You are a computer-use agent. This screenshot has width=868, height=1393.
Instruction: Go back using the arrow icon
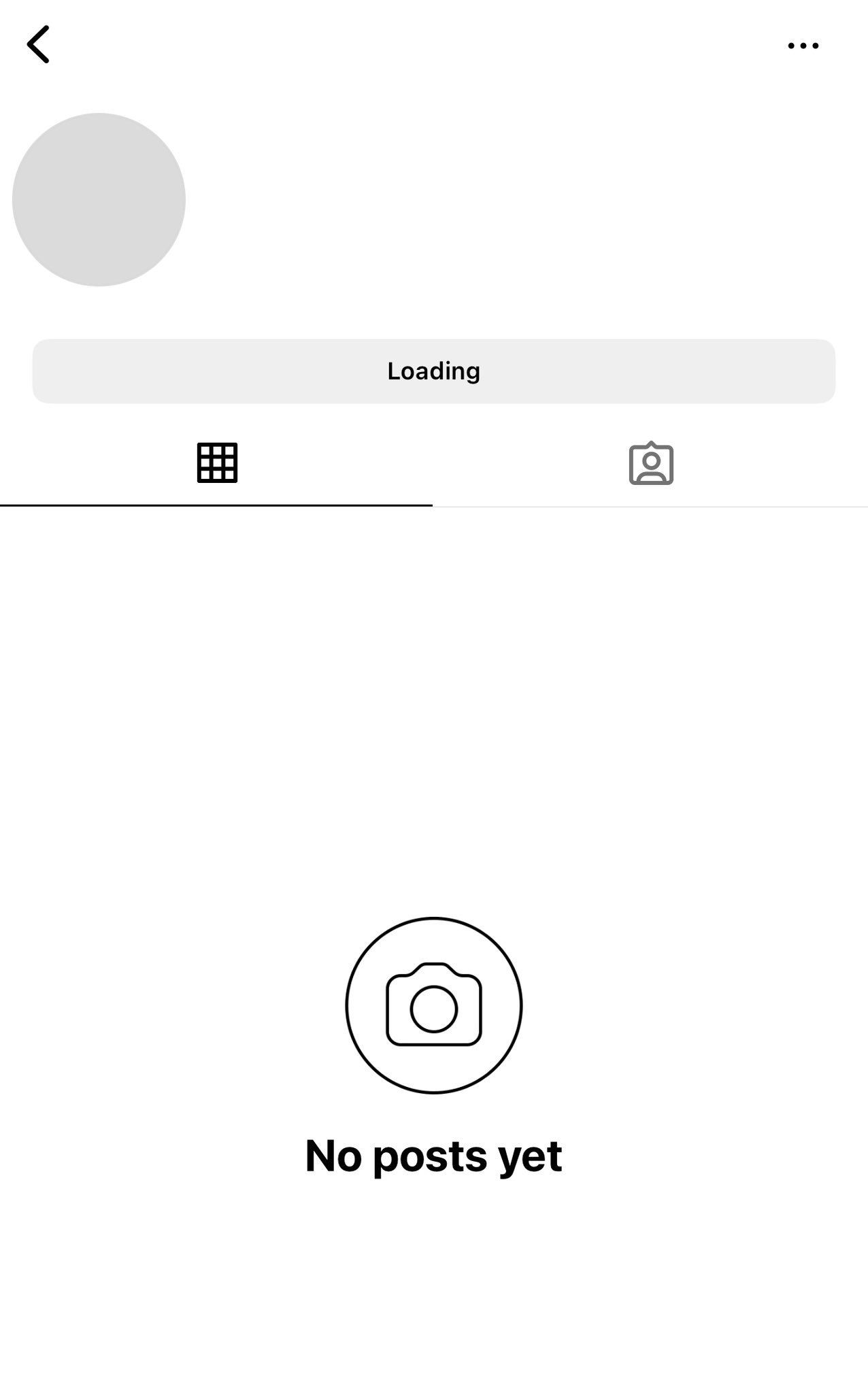click(x=38, y=45)
